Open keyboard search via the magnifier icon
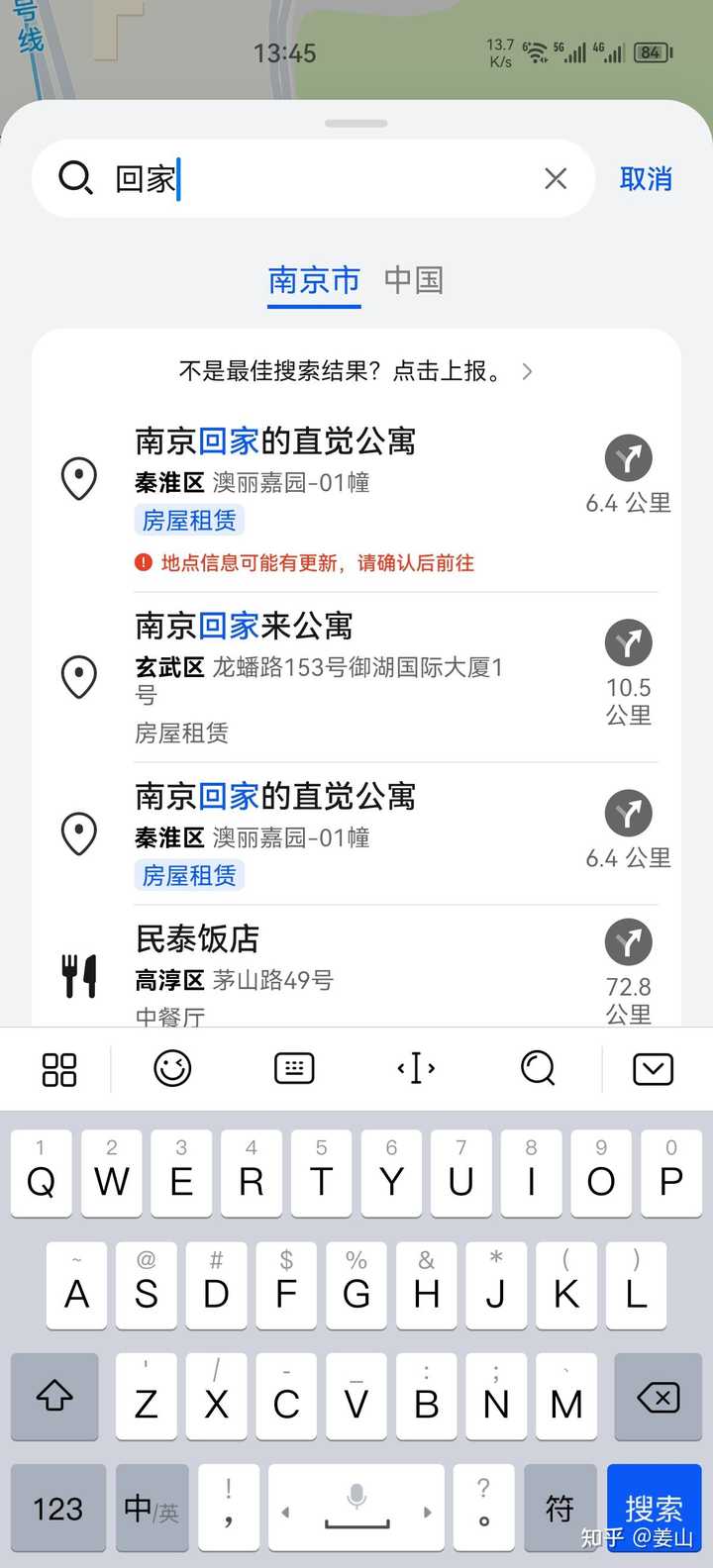 coord(537,1069)
